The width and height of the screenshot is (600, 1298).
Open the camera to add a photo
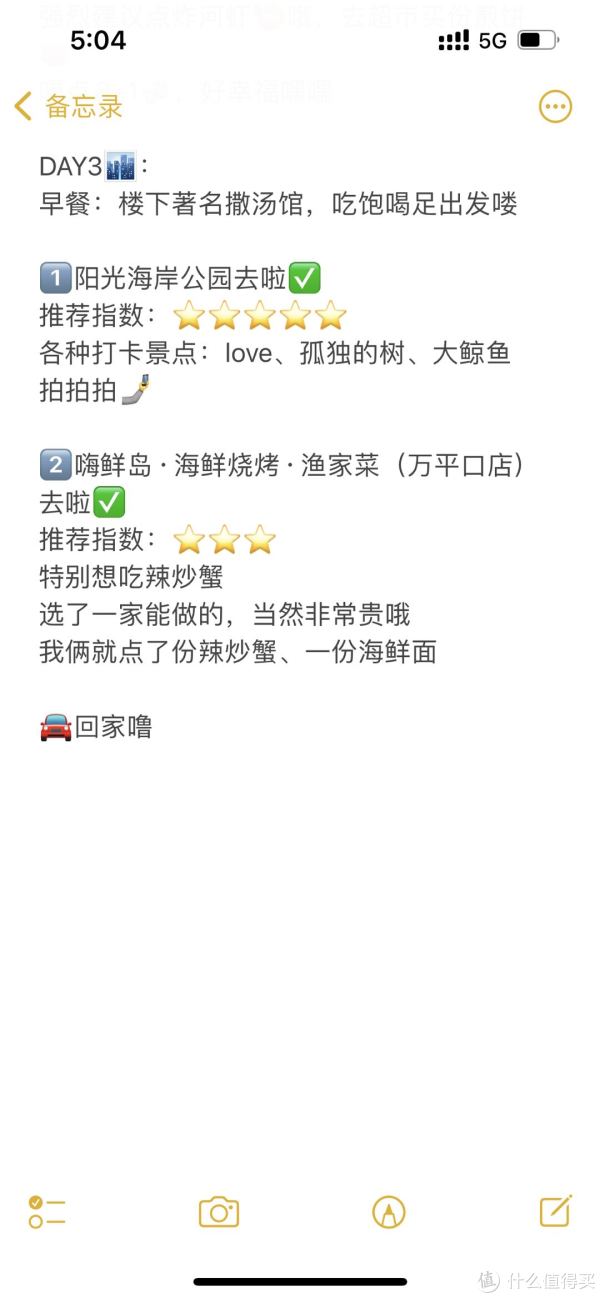click(218, 1211)
